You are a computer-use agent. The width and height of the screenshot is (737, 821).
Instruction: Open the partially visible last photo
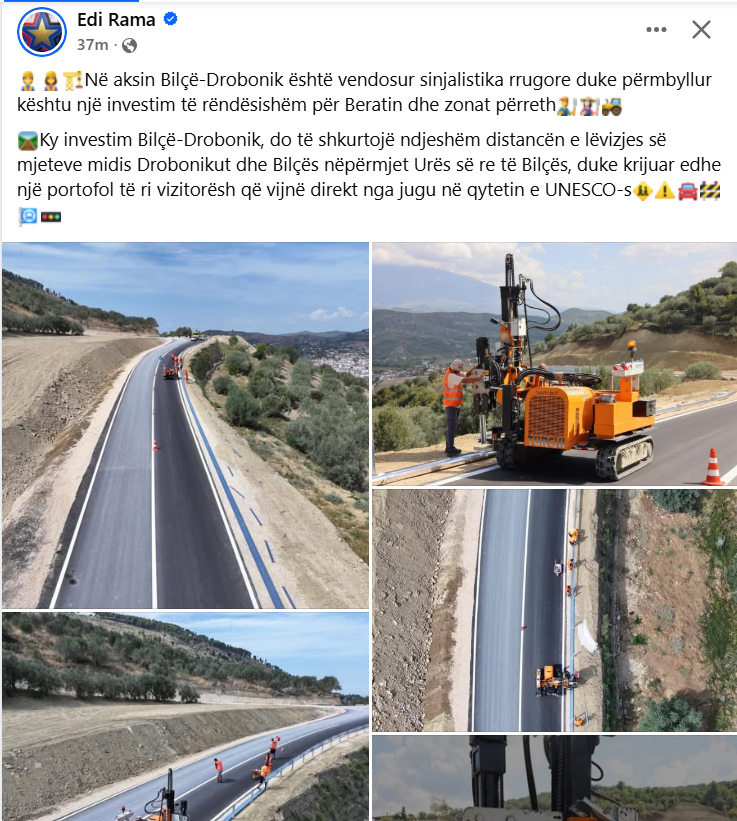[554, 778]
